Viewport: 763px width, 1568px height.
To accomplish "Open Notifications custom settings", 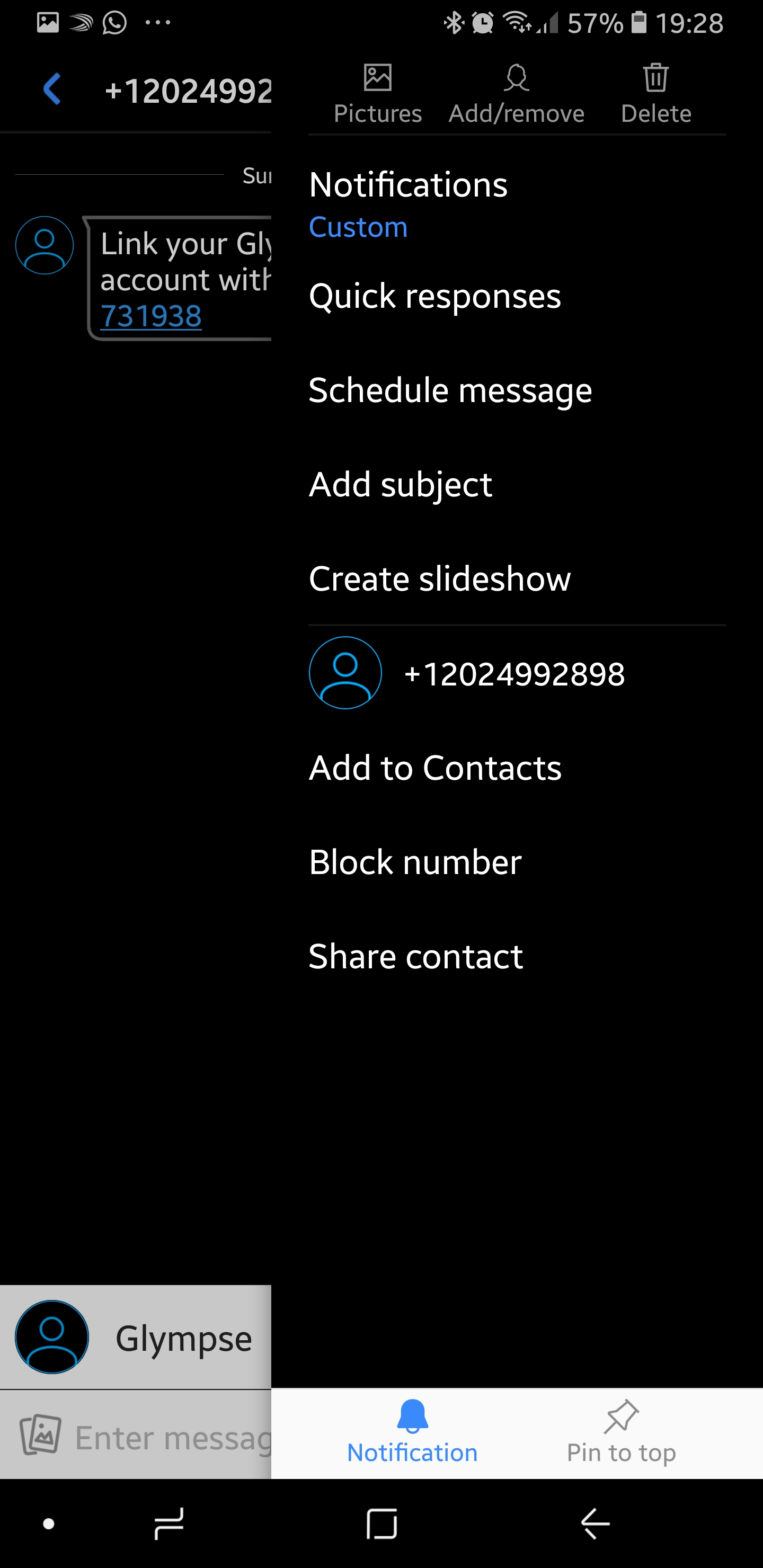I will coord(408,203).
